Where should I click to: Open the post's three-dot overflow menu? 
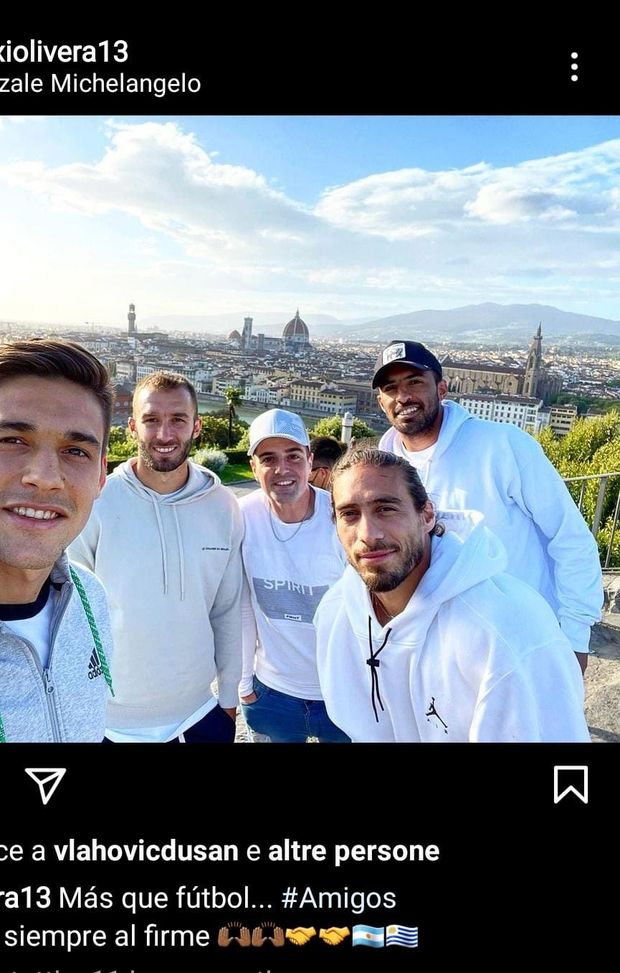574,67
